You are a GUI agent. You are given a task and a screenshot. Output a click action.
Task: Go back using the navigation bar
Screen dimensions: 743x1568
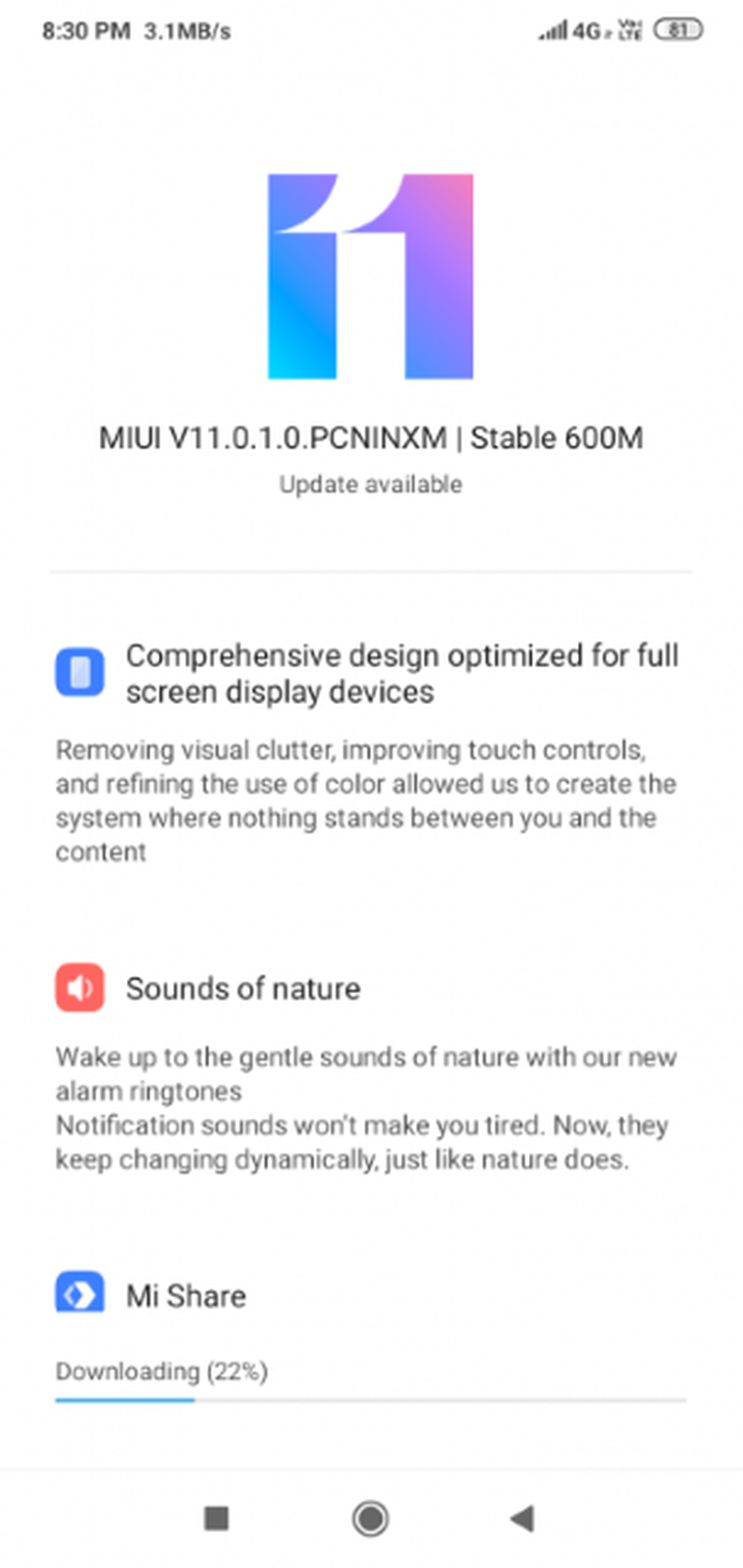pyautogui.click(x=522, y=1518)
